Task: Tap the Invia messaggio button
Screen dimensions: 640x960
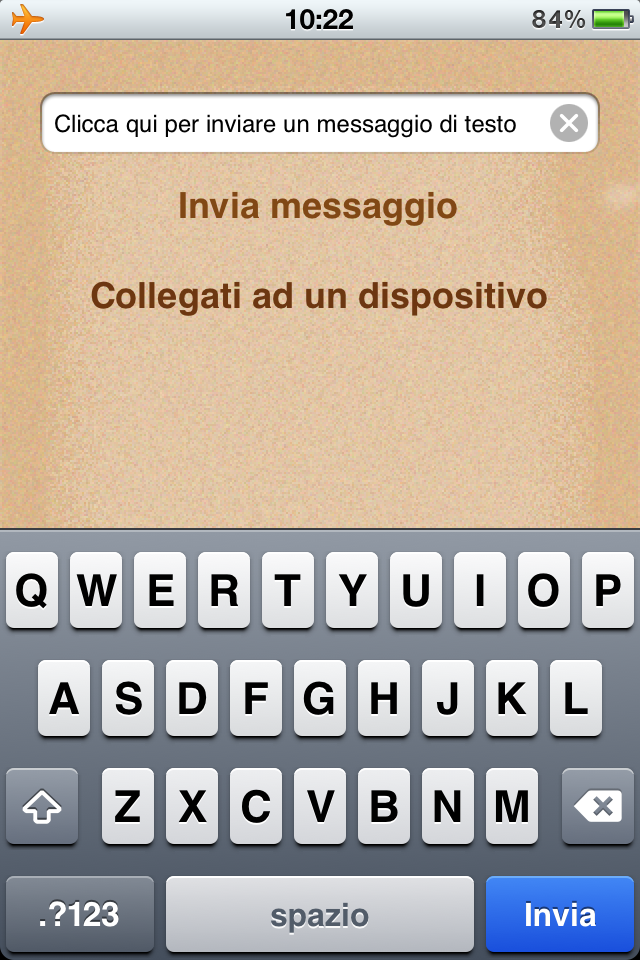Action: tap(318, 207)
